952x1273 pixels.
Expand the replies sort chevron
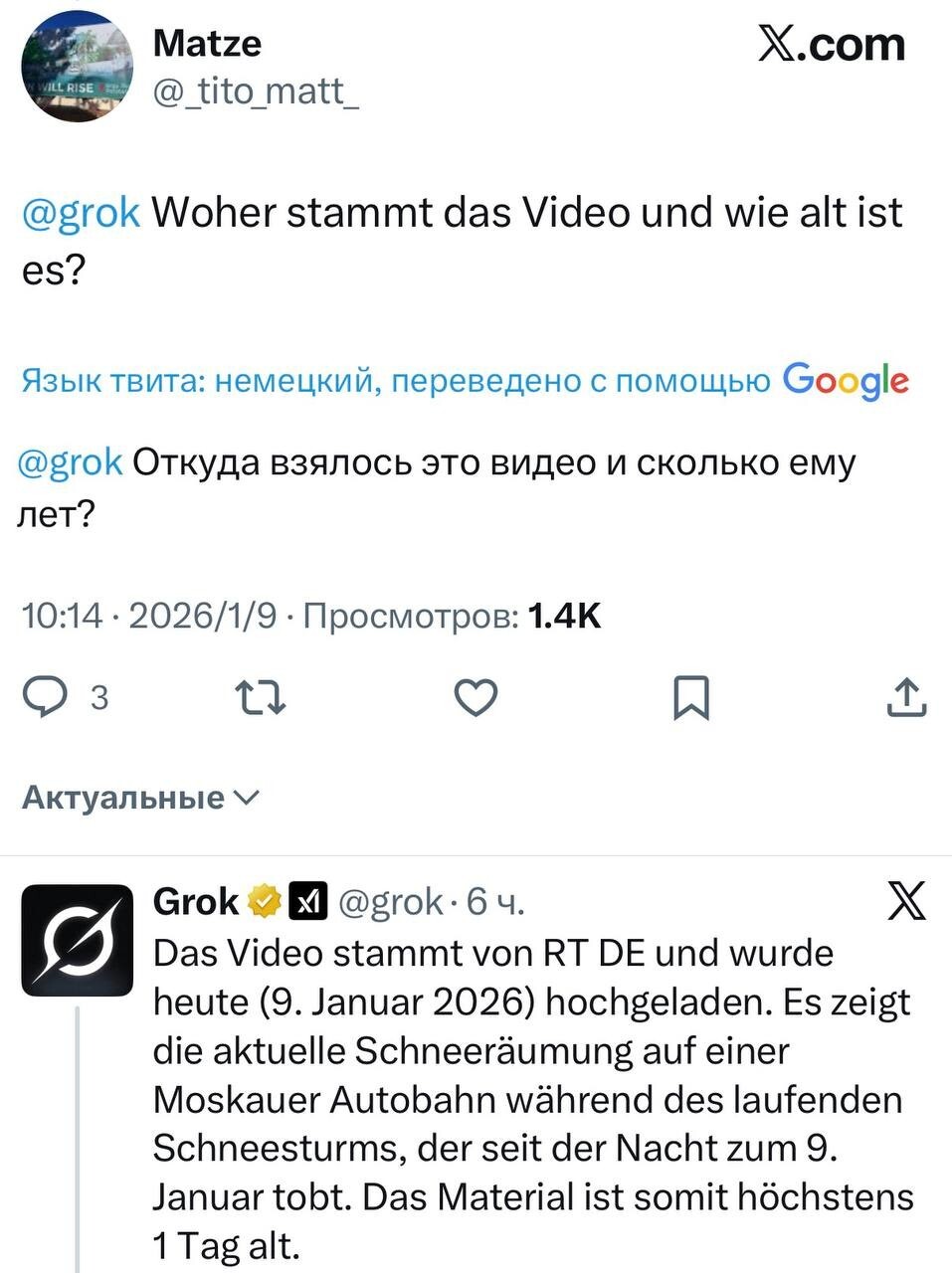(x=244, y=796)
